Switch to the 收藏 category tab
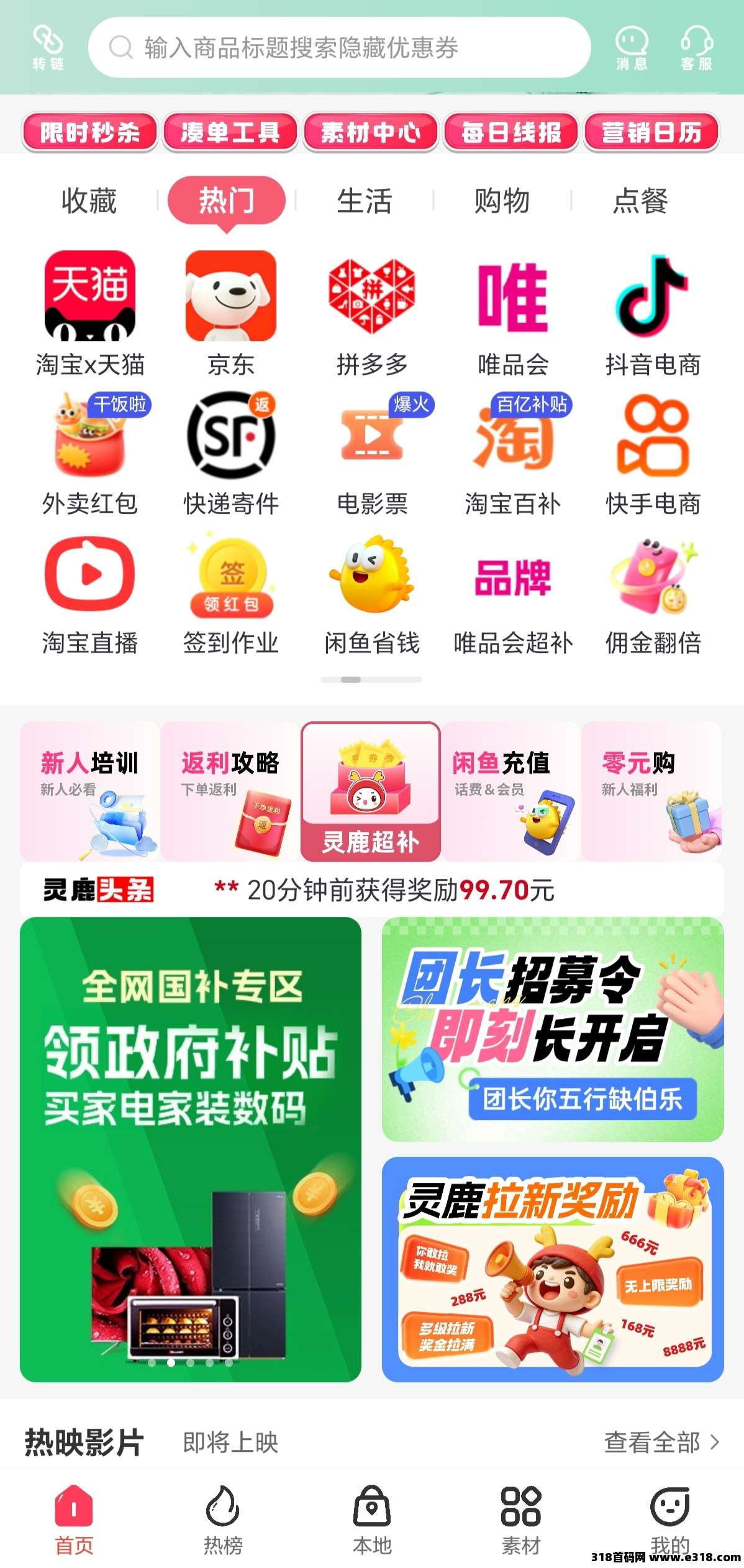The width and height of the screenshot is (744, 1568). point(89,201)
